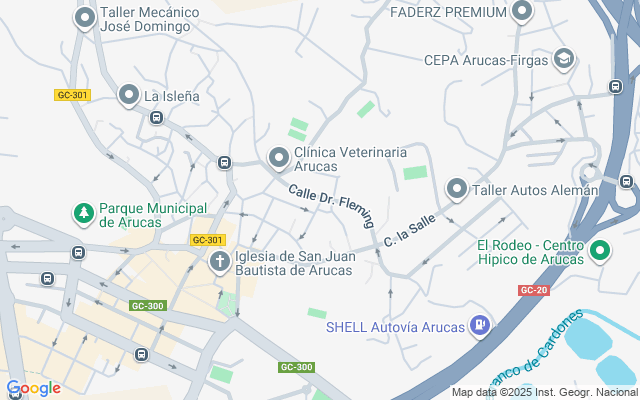Open the CEPA Arucas-Firgas school marker

point(563,59)
